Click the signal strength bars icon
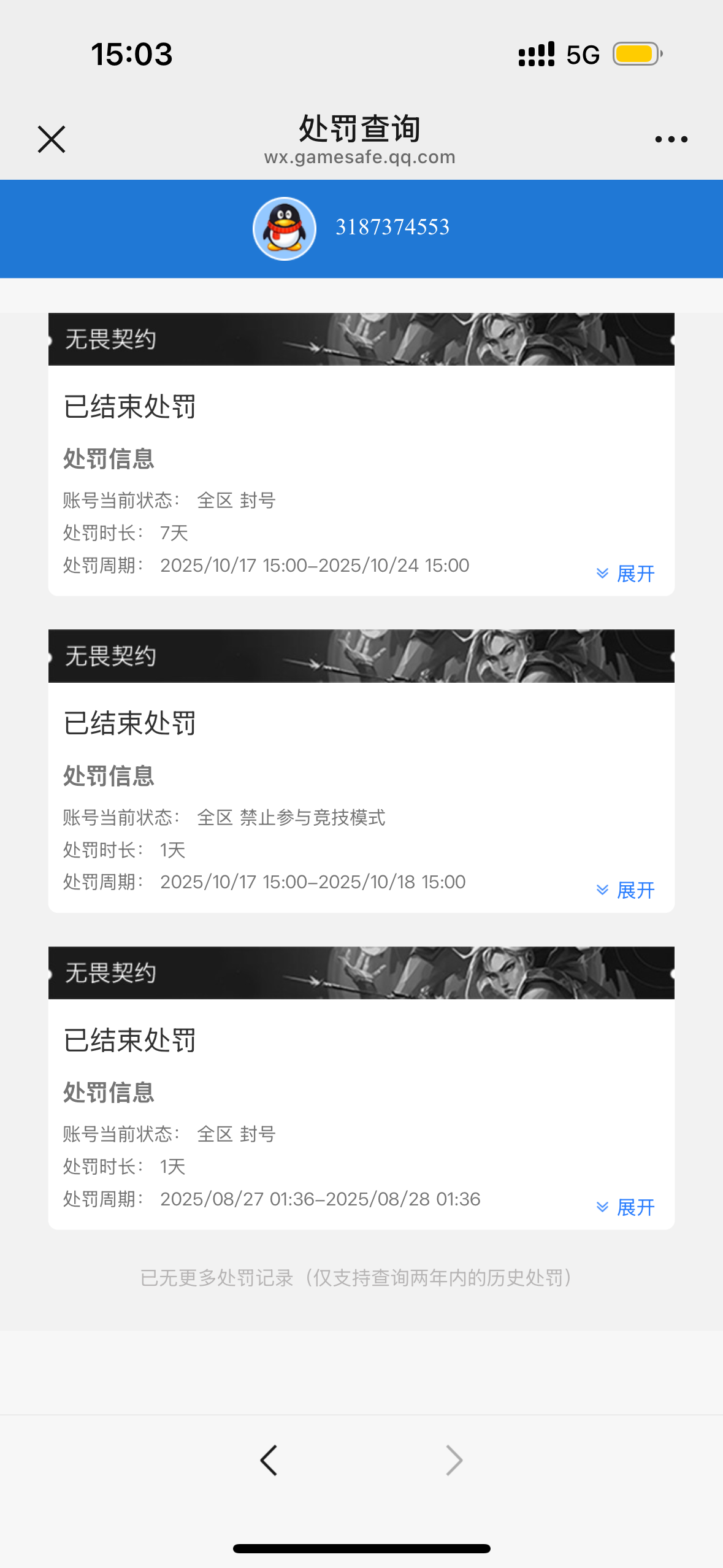Image resolution: width=723 pixels, height=1568 pixels. tap(535, 53)
